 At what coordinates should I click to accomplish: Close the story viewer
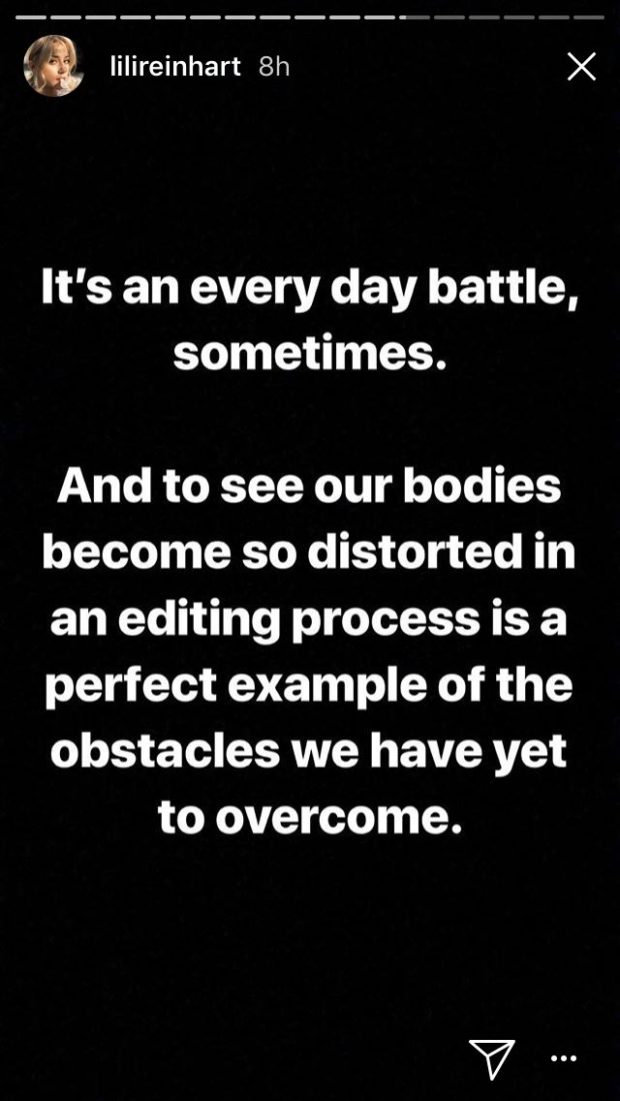(x=581, y=67)
